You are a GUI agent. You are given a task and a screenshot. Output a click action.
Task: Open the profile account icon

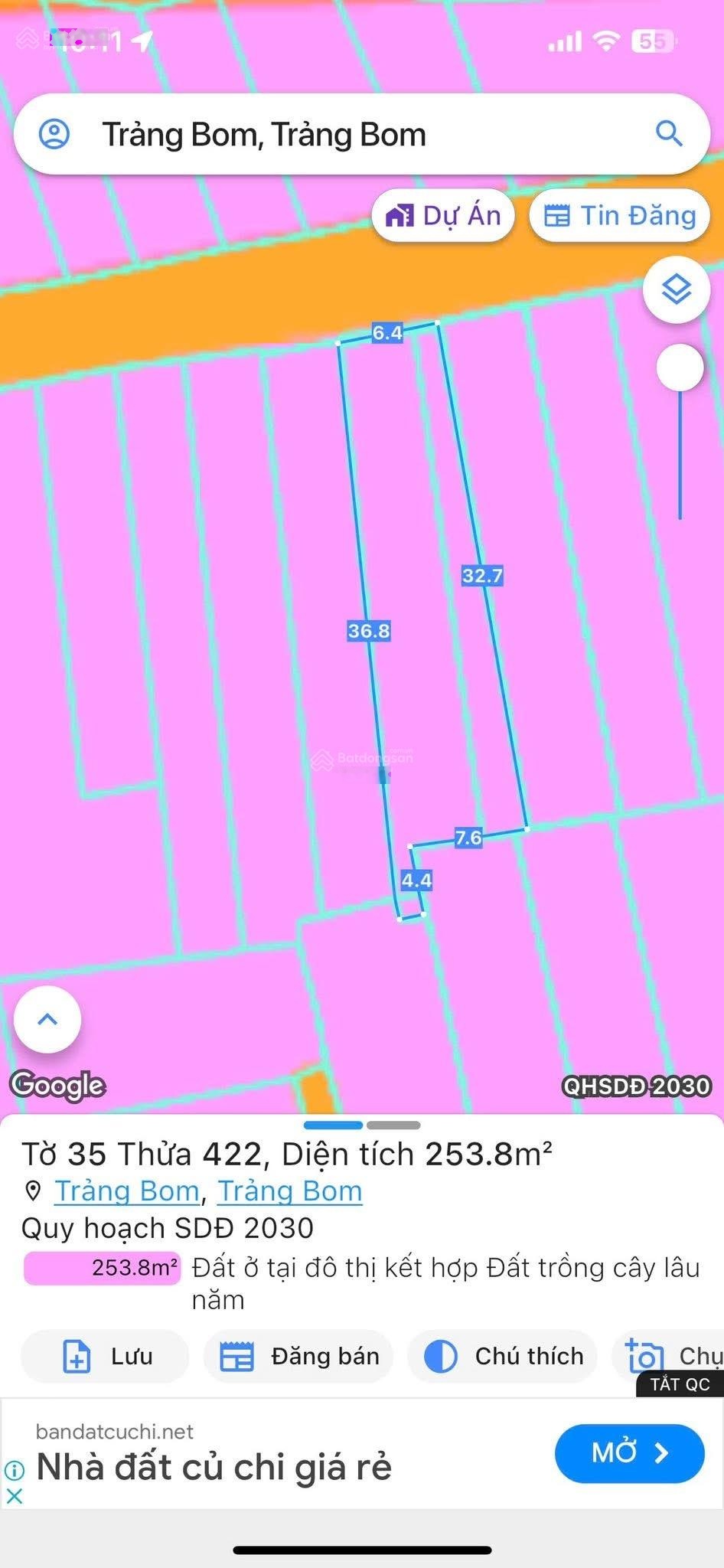(x=54, y=134)
